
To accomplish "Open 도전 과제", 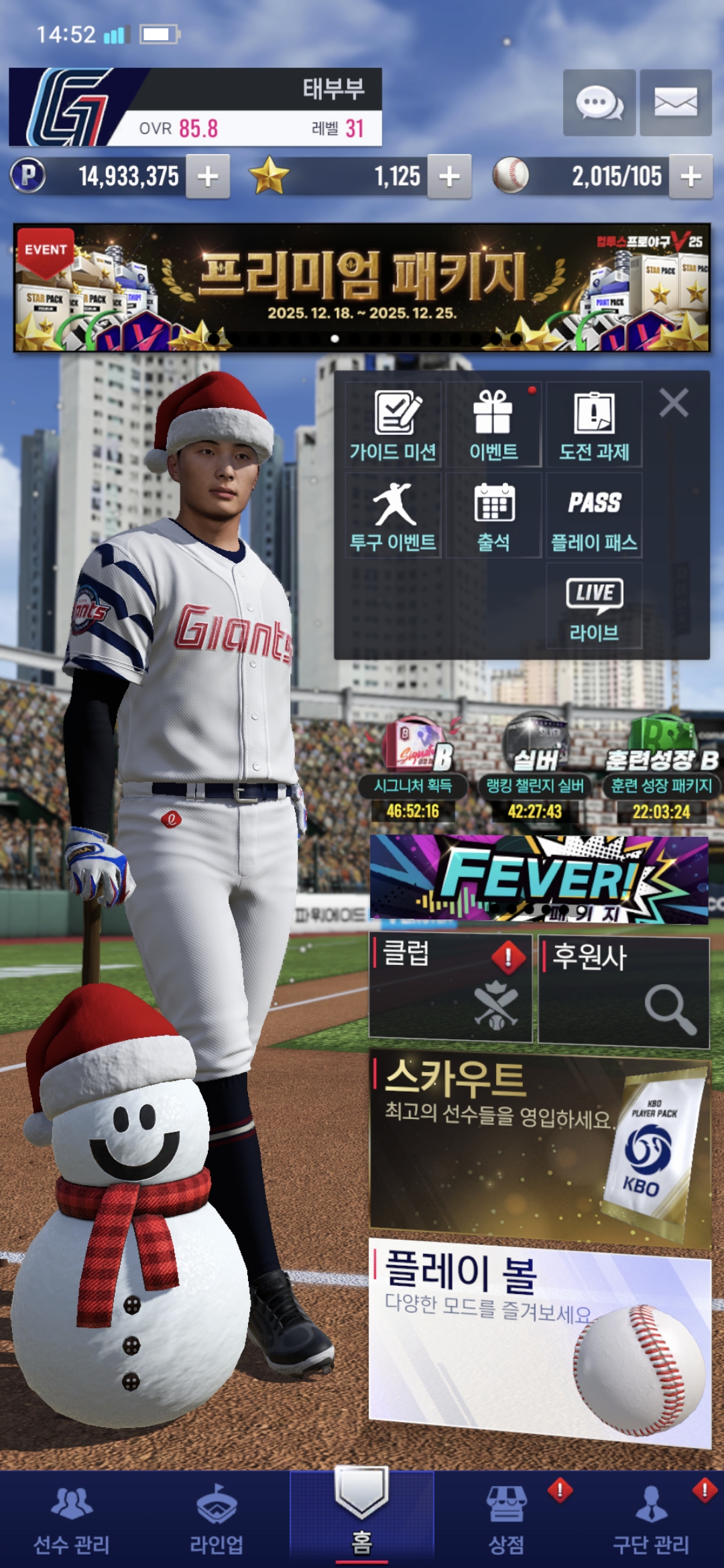I will click(x=594, y=425).
